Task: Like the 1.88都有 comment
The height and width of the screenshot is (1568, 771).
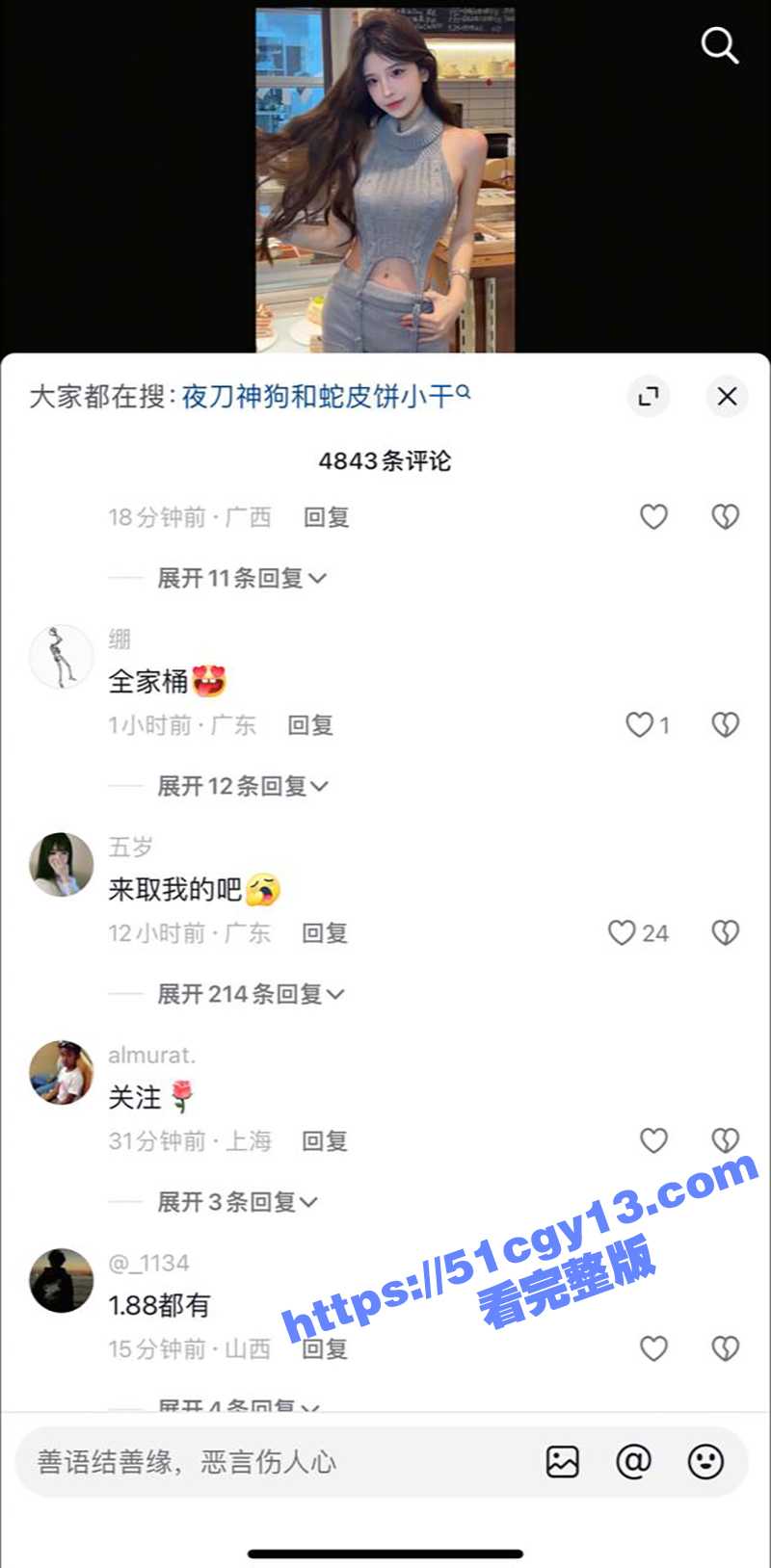Action: click(x=653, y=1348)
